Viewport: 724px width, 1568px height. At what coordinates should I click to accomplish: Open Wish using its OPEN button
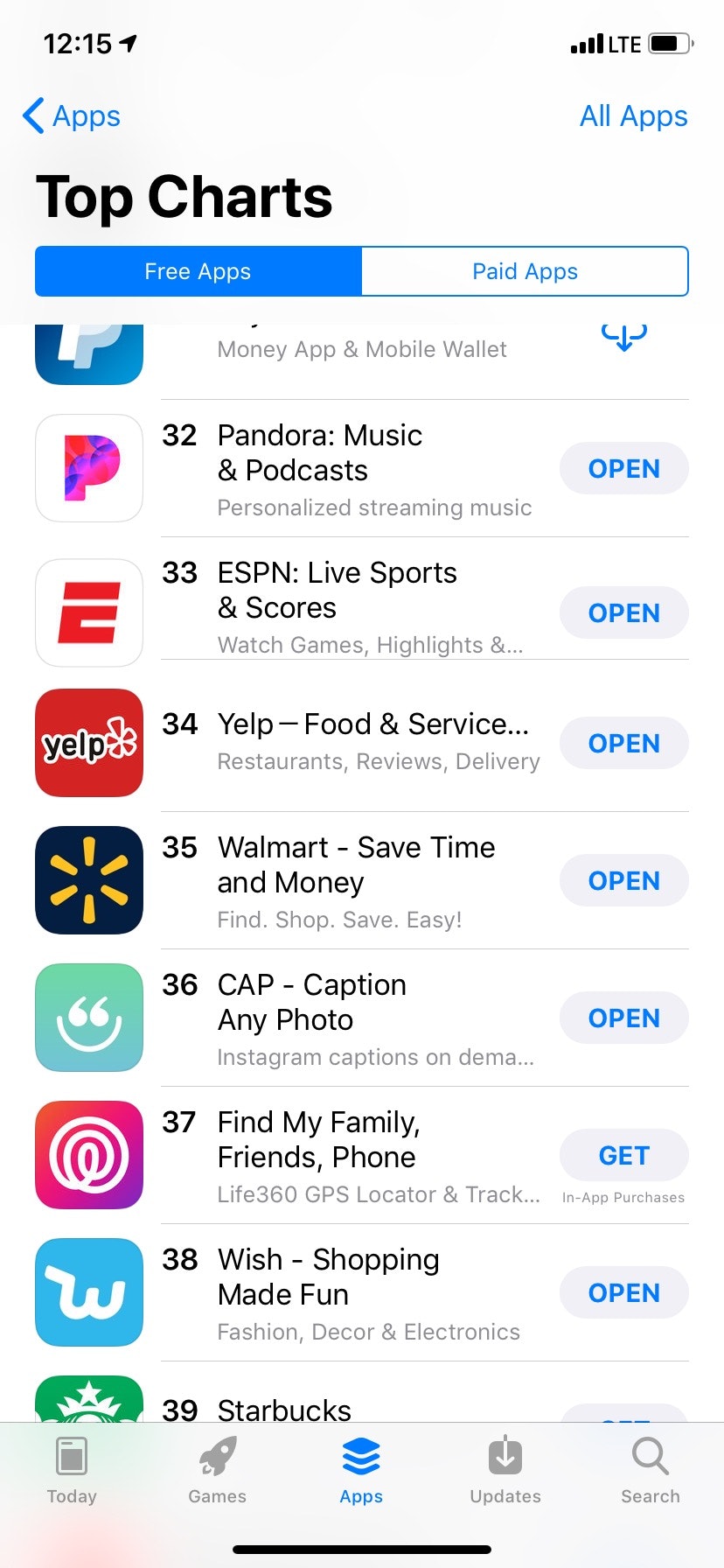(623, 1293)
